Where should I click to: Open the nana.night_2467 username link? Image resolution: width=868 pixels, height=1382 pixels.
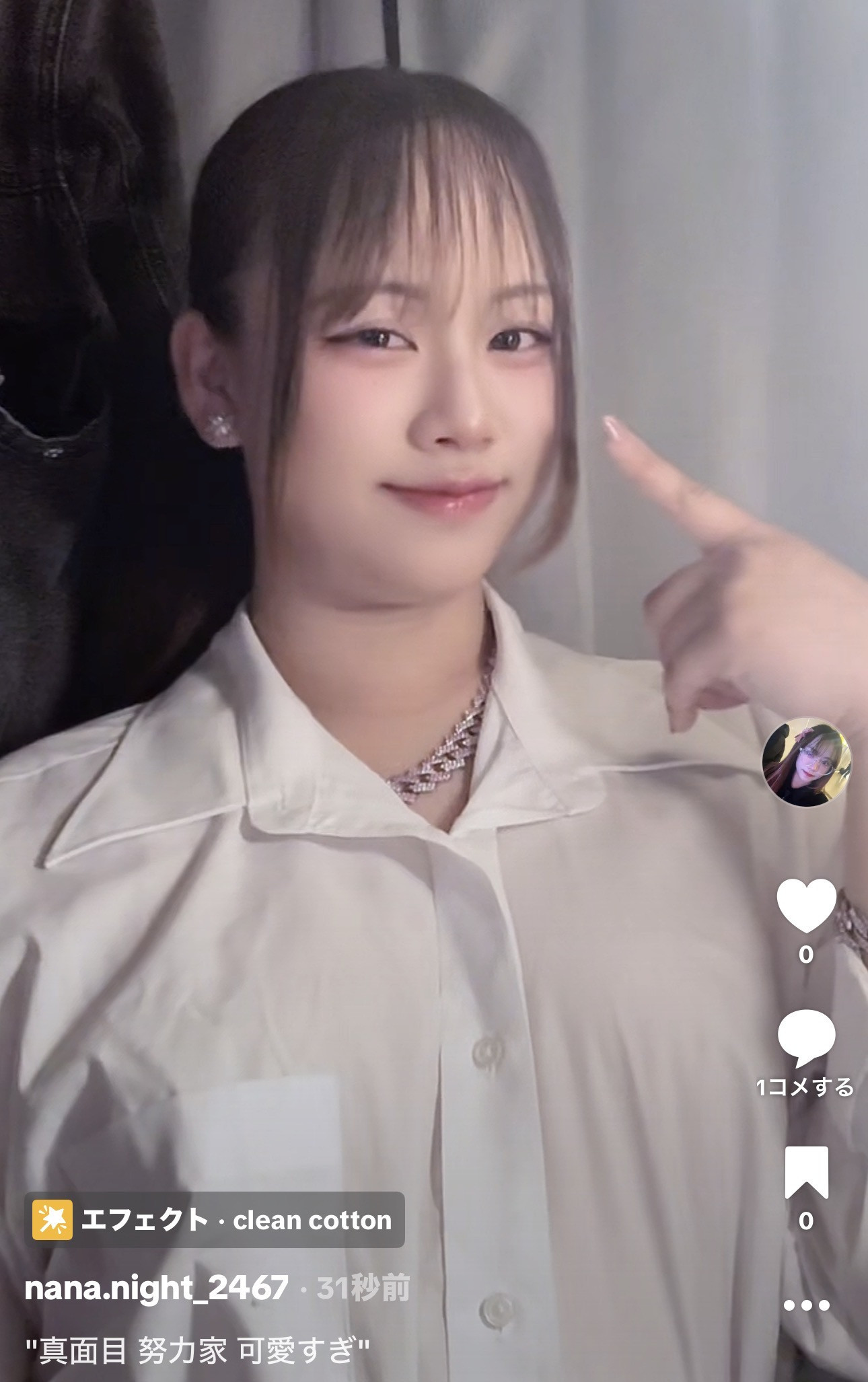tap(156, 1288)
